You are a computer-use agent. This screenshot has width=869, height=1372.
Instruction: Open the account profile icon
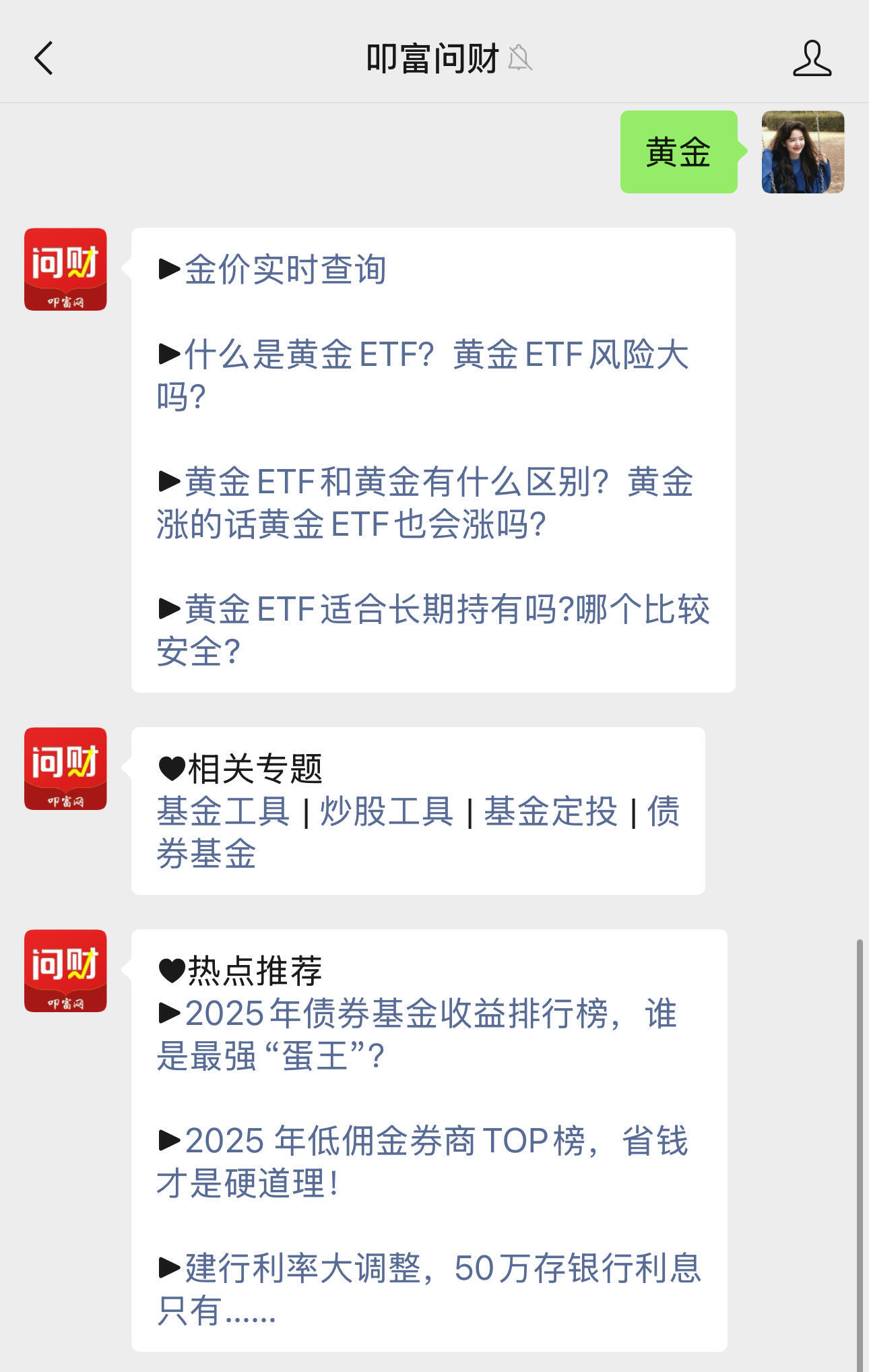(812, 59)
